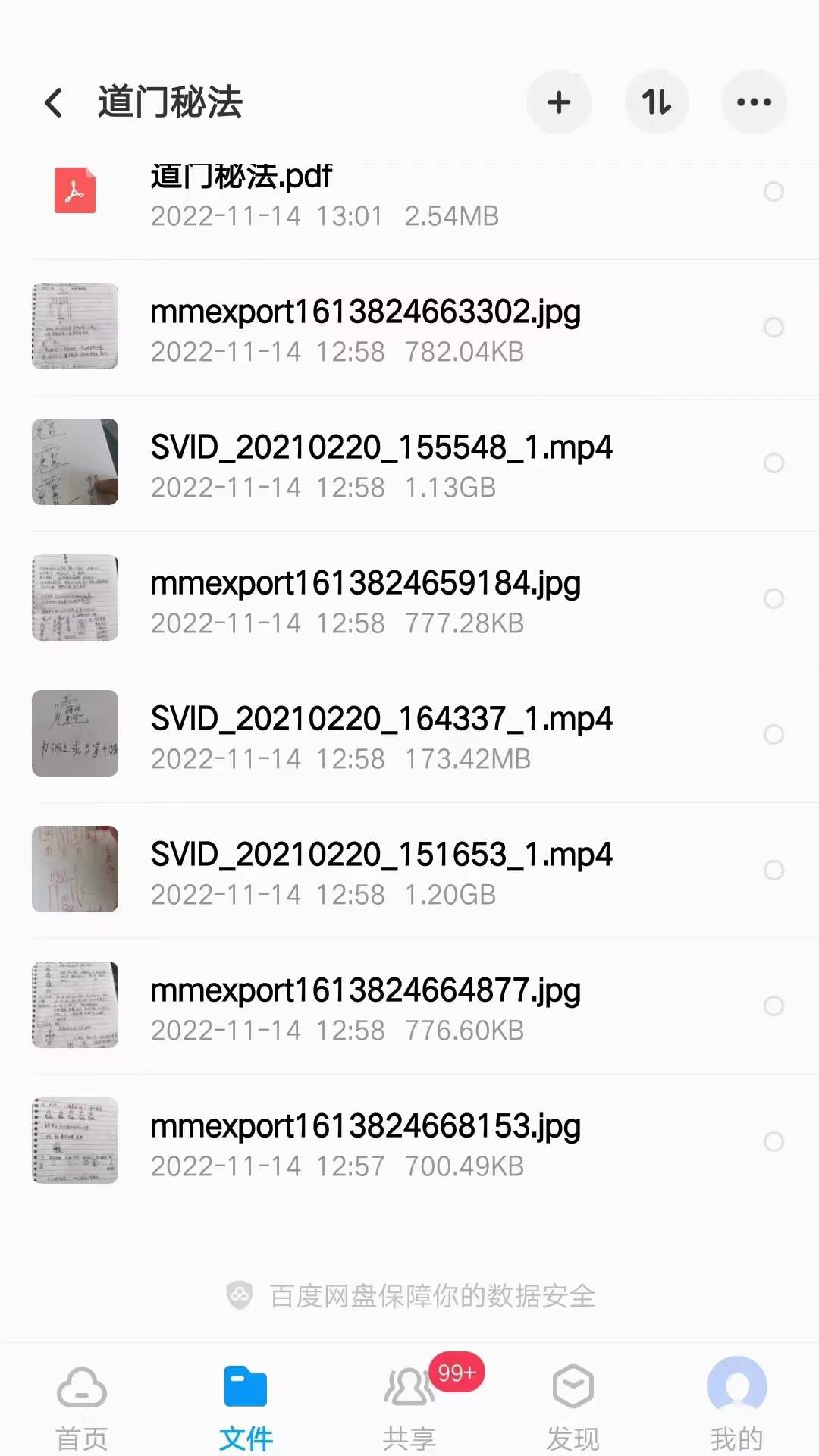Select the 道门秘法.pdf checkbox
The height and width of the screenshot is (1456, 819).
coord(773,192)
